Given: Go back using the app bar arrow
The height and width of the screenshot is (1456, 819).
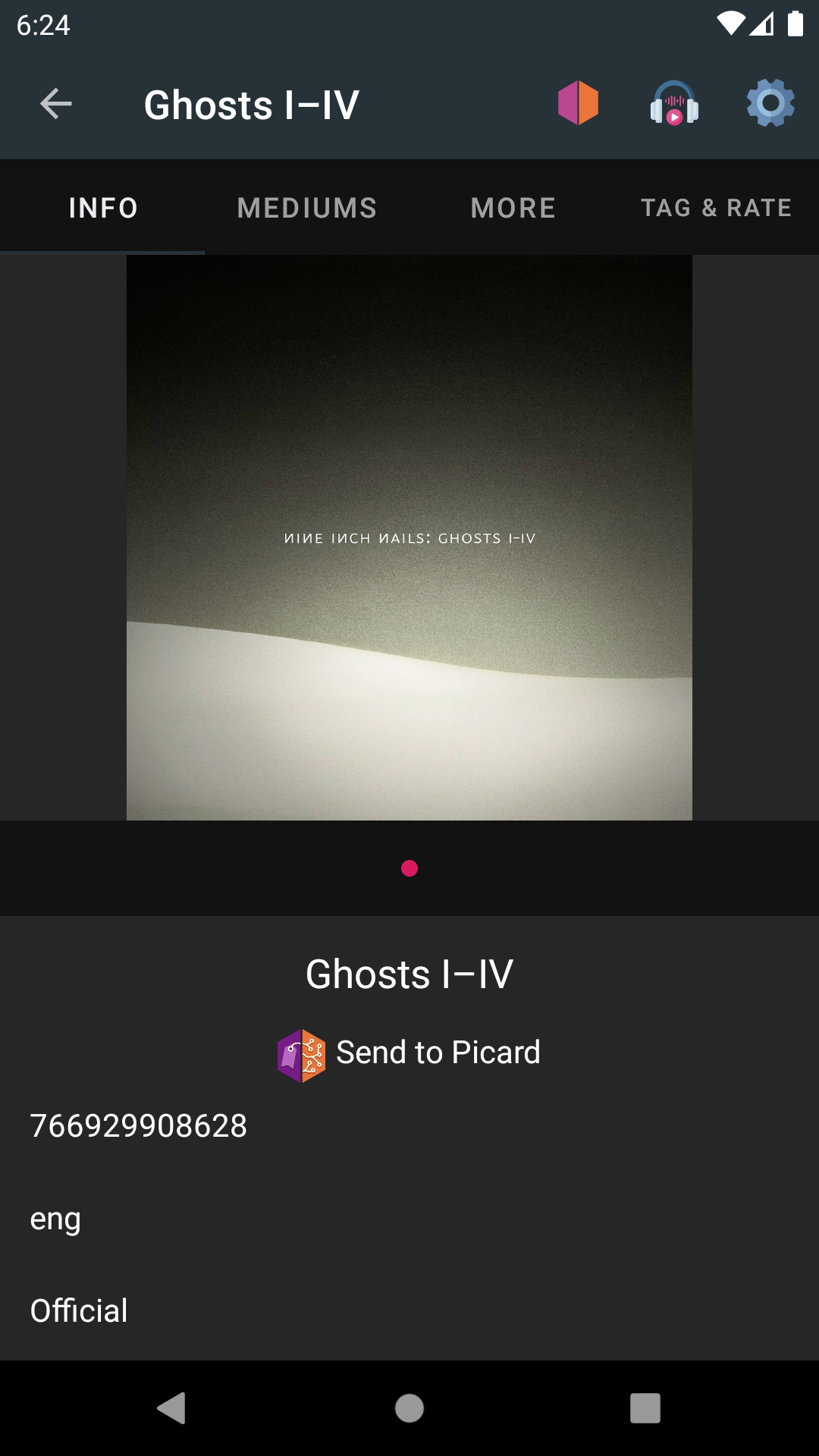Looking at the screenshot, I should 56,104.
